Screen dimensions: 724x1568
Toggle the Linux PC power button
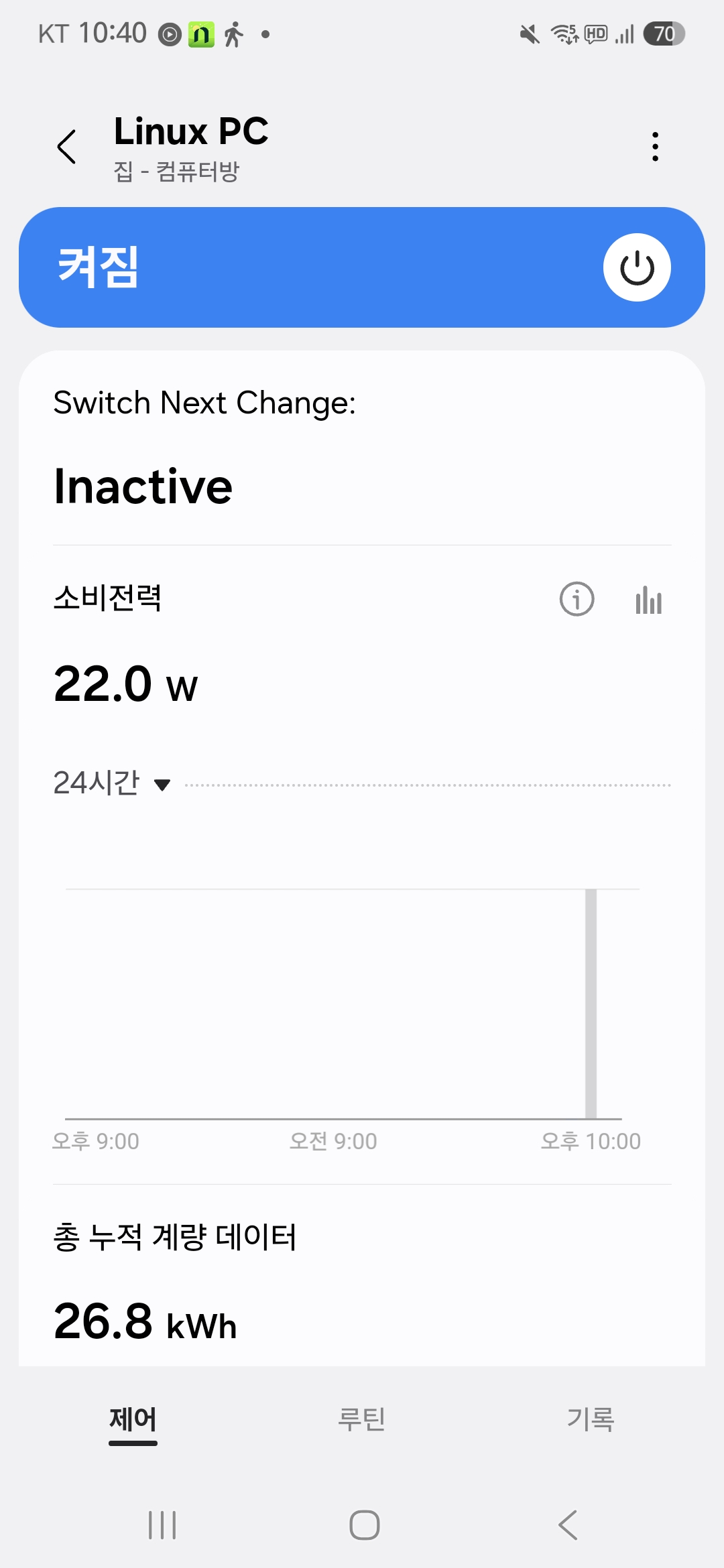pos(637,267)
